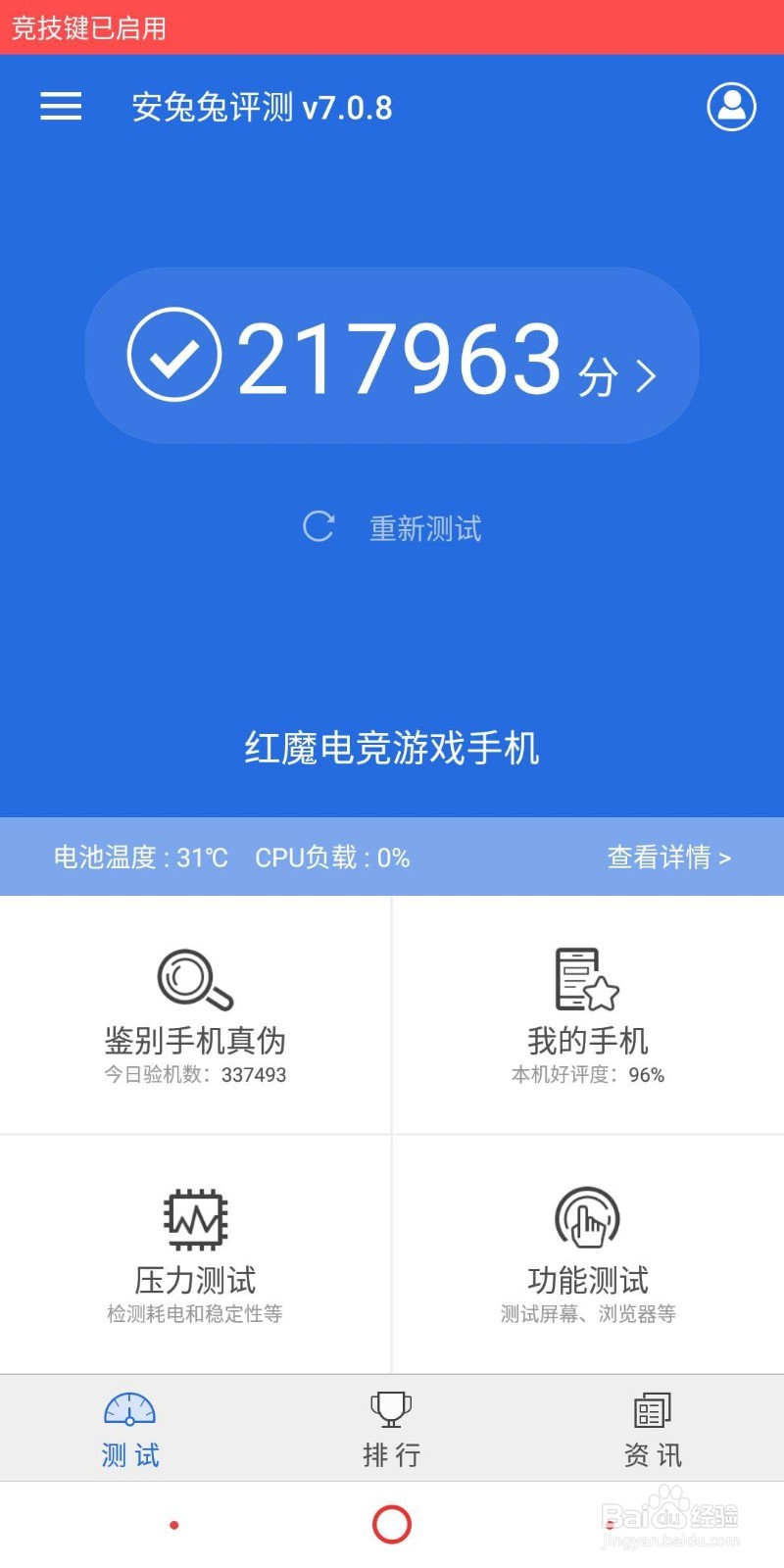
Task: Open the user account profile icon
Action: click(731, 106)
